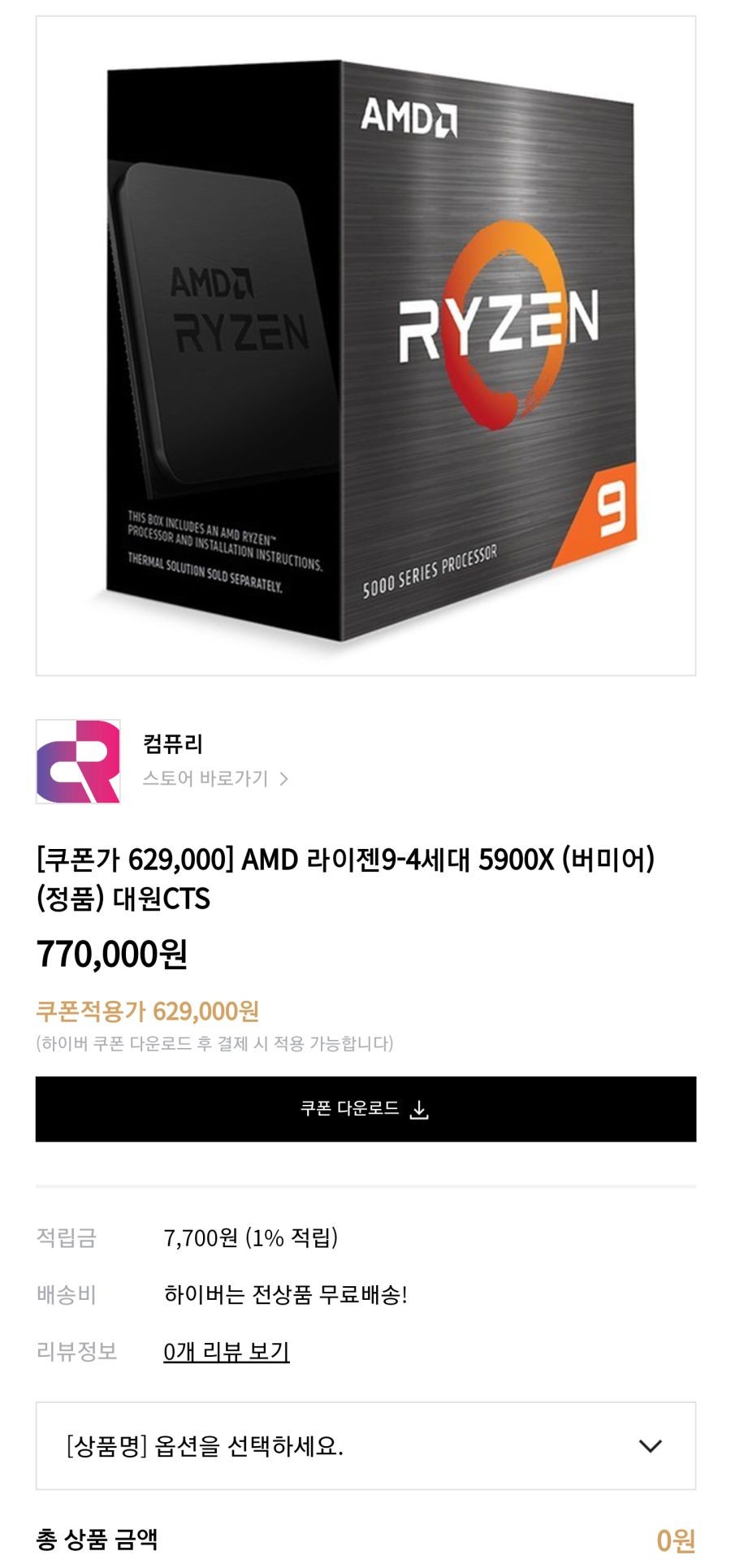Open the 컴퓨리 store logo

[x=78, y=761]
